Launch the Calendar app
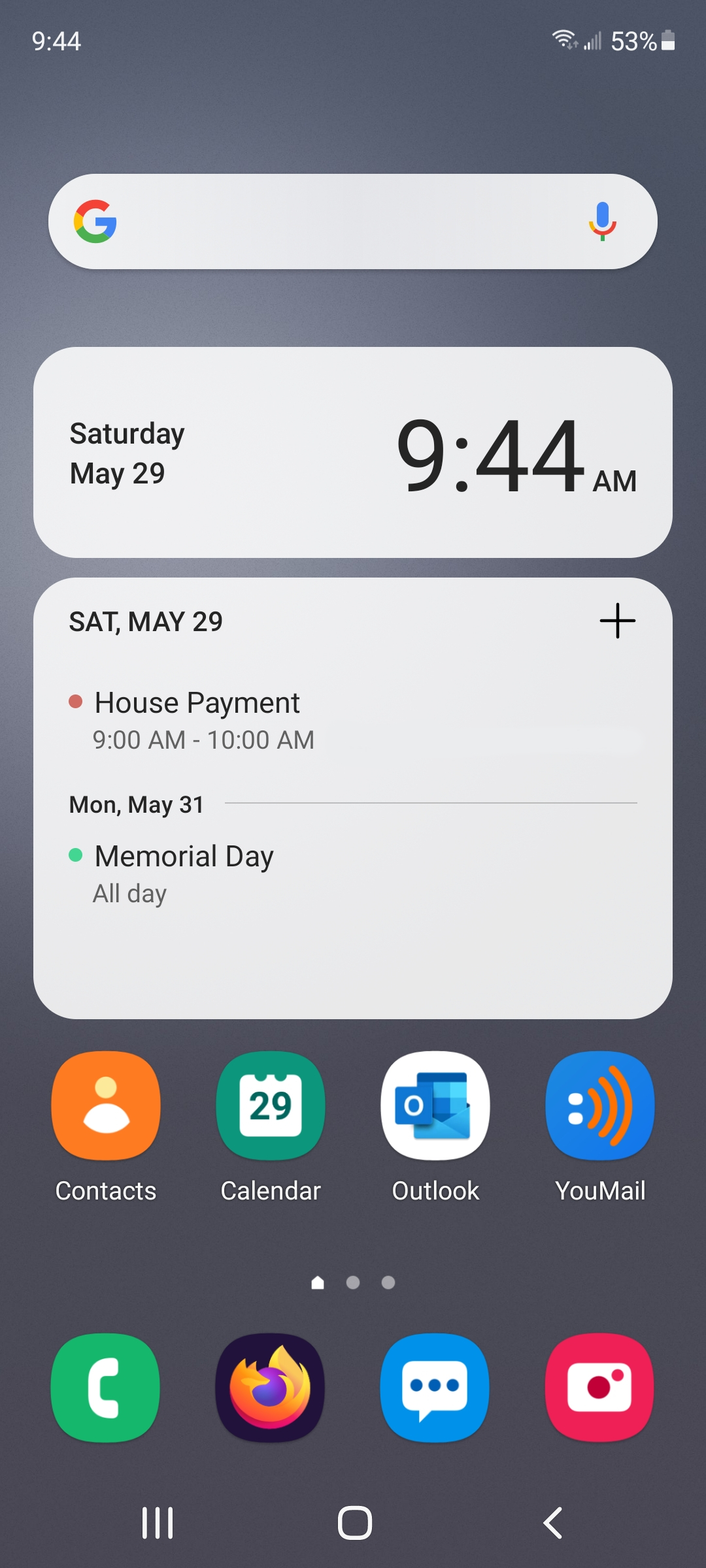The image size is (706, 1568). (271, 1127)
